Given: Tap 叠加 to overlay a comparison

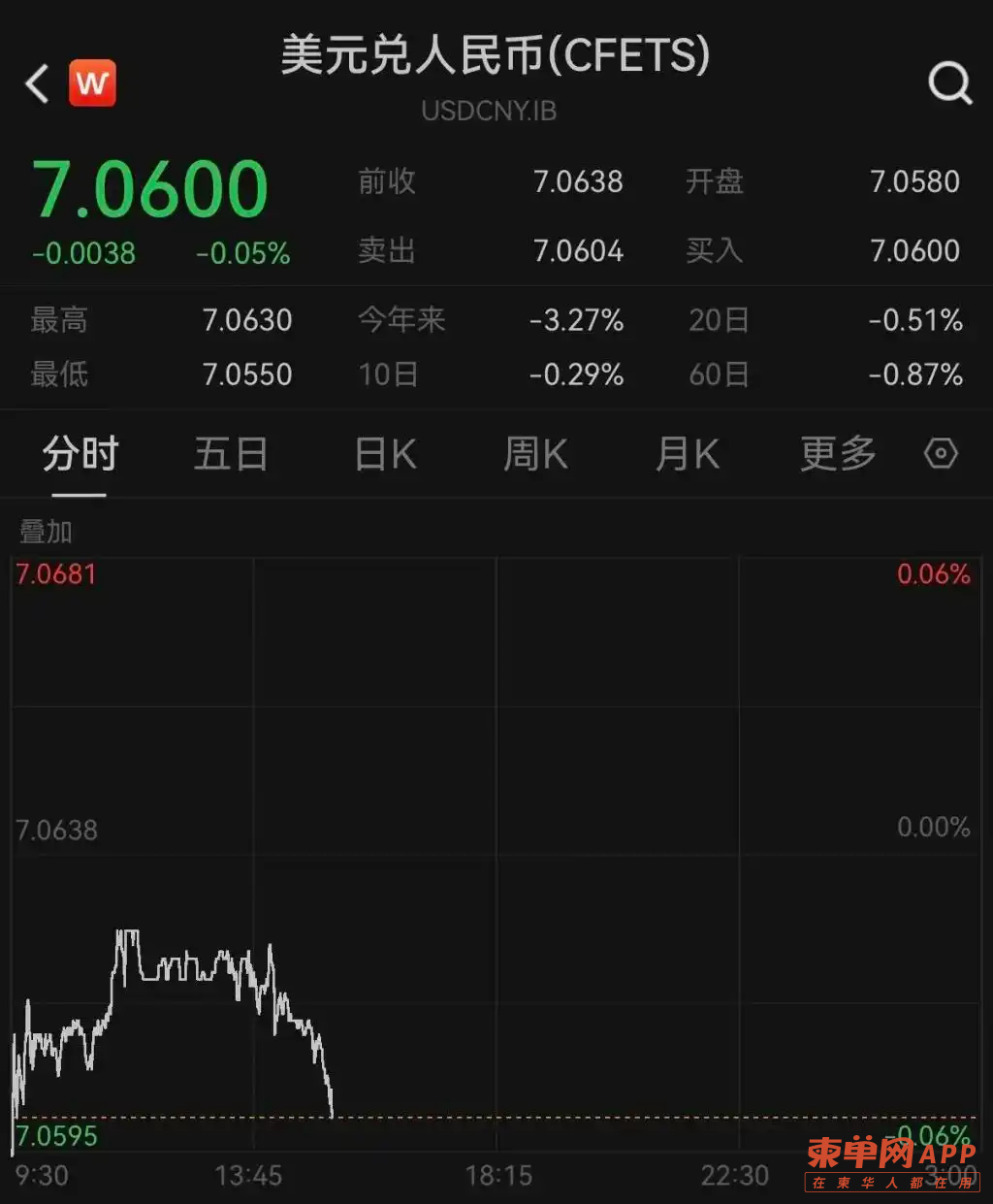Looking at the screenshot, I should (46, 532).
